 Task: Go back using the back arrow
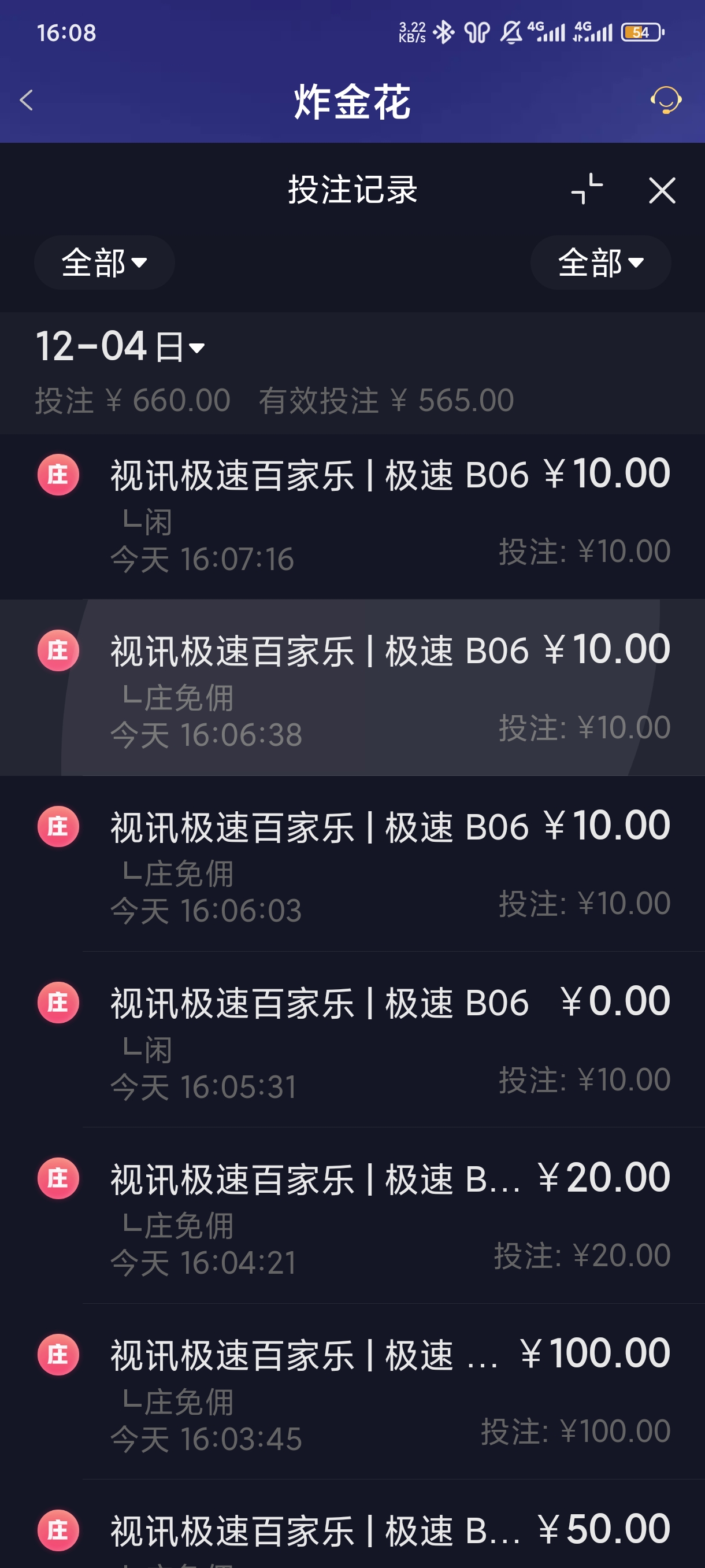pyautogui.click(x=25, y=101)
